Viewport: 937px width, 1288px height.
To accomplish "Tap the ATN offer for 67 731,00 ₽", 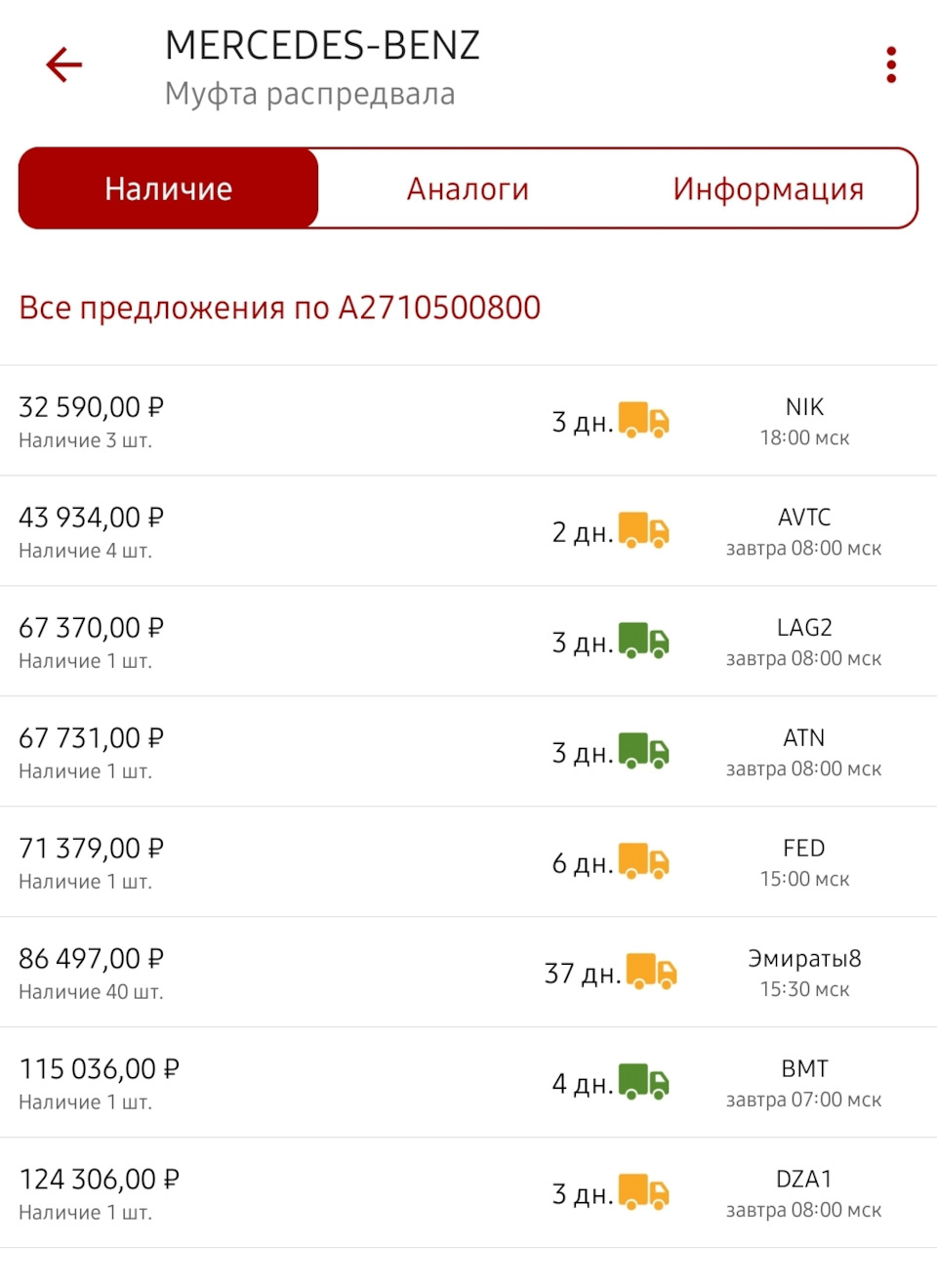I will [x=468, y=753].
